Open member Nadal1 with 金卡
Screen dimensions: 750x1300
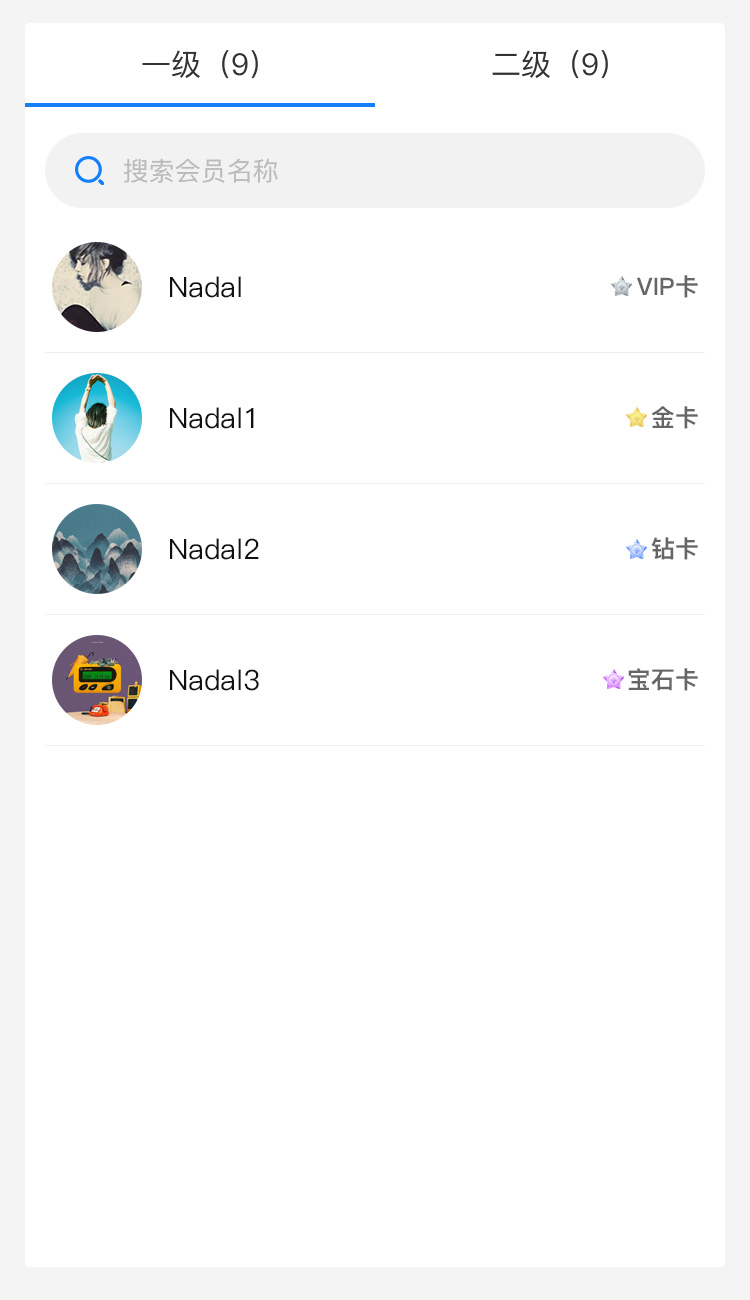pyautogui.click(x=375, y=418)
